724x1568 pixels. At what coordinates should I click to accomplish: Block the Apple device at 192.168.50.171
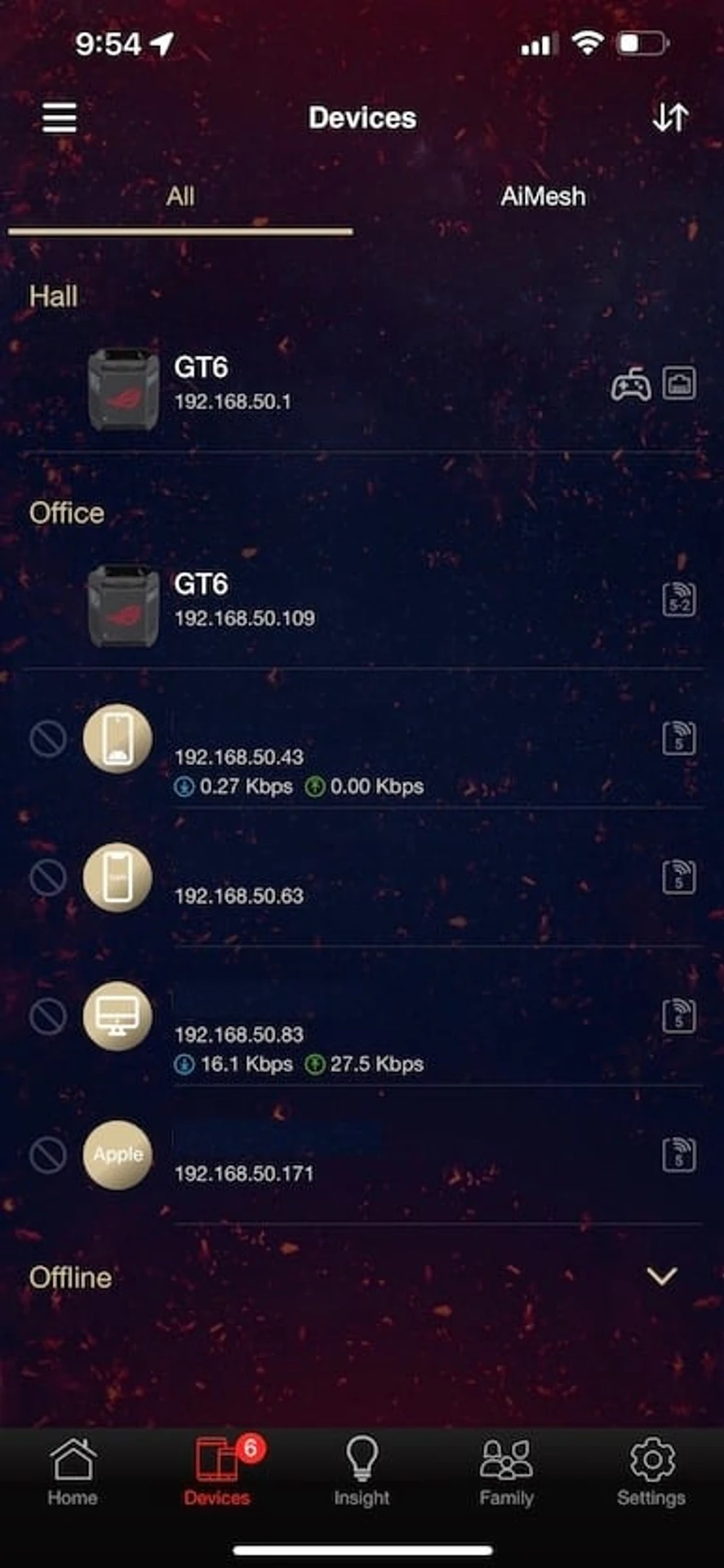click(x=48, y=1156)
